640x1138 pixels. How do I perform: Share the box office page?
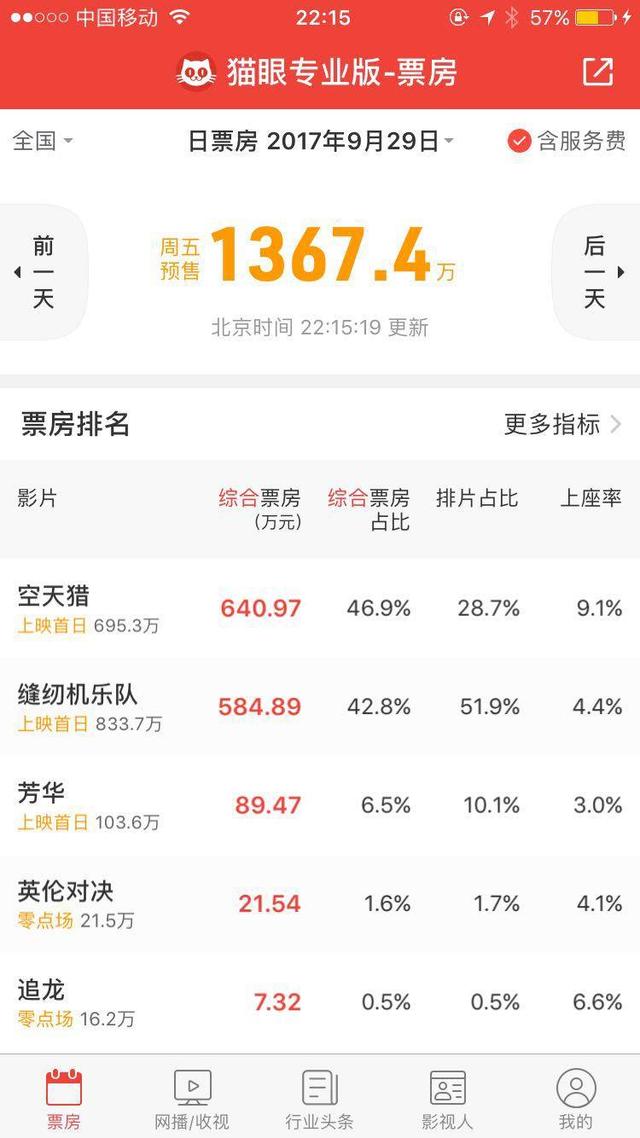click(598, 72)
